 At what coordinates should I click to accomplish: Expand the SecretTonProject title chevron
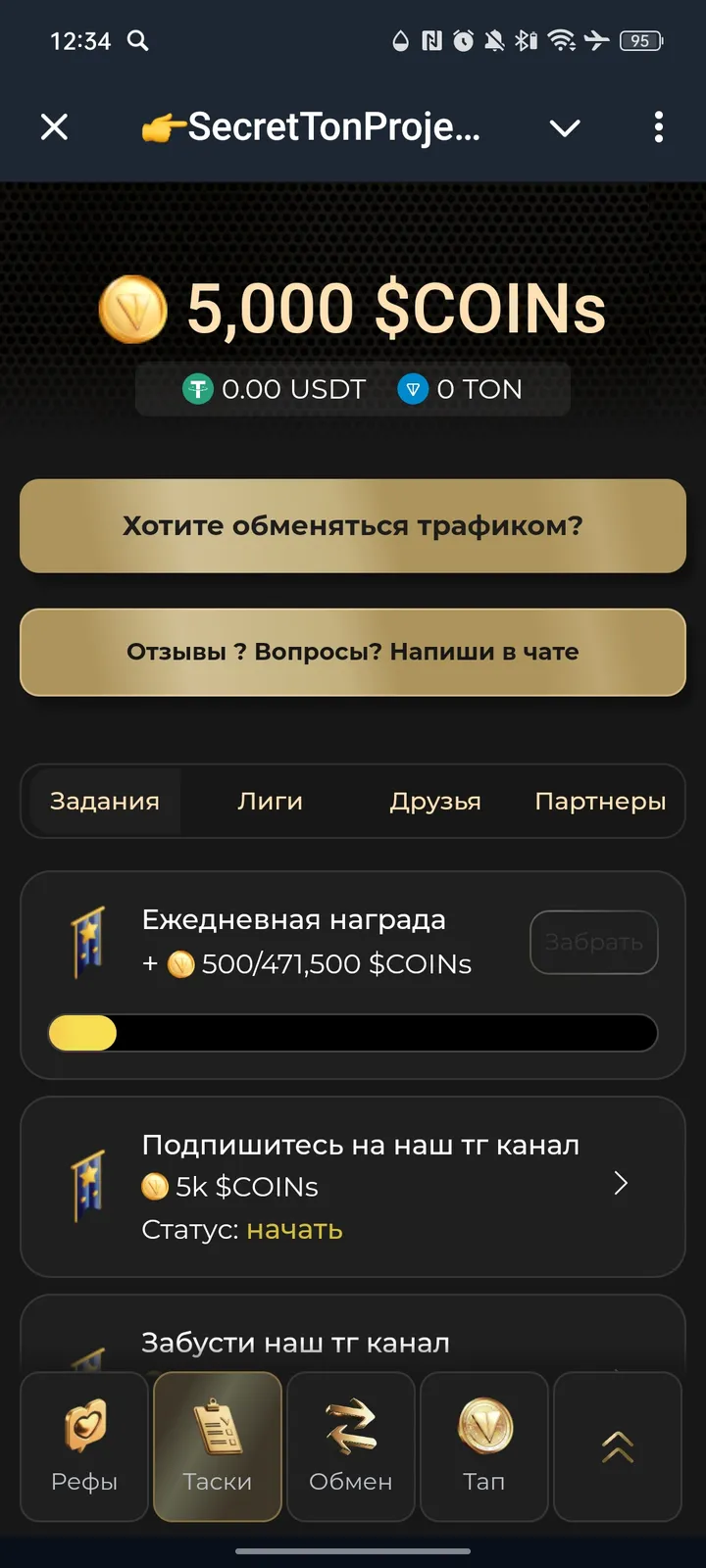point(565,127)
